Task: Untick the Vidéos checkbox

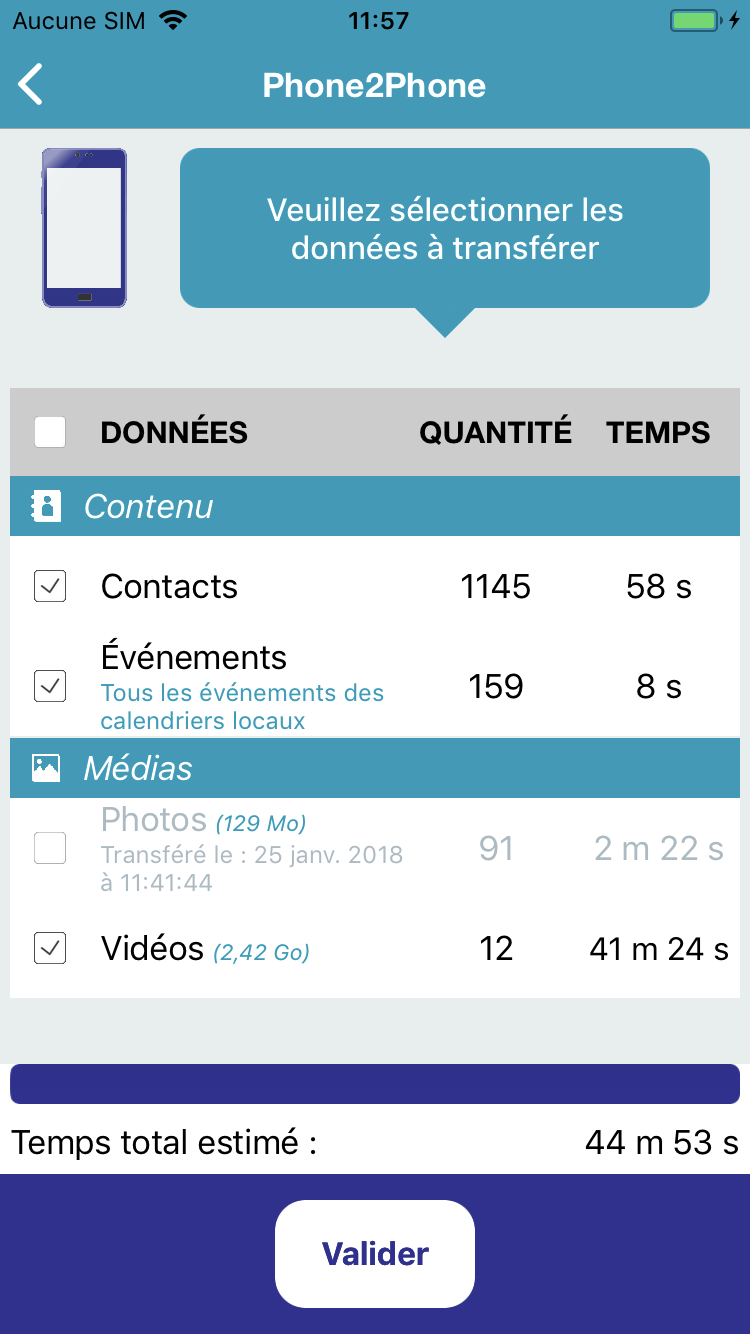Action: point(50,948)
